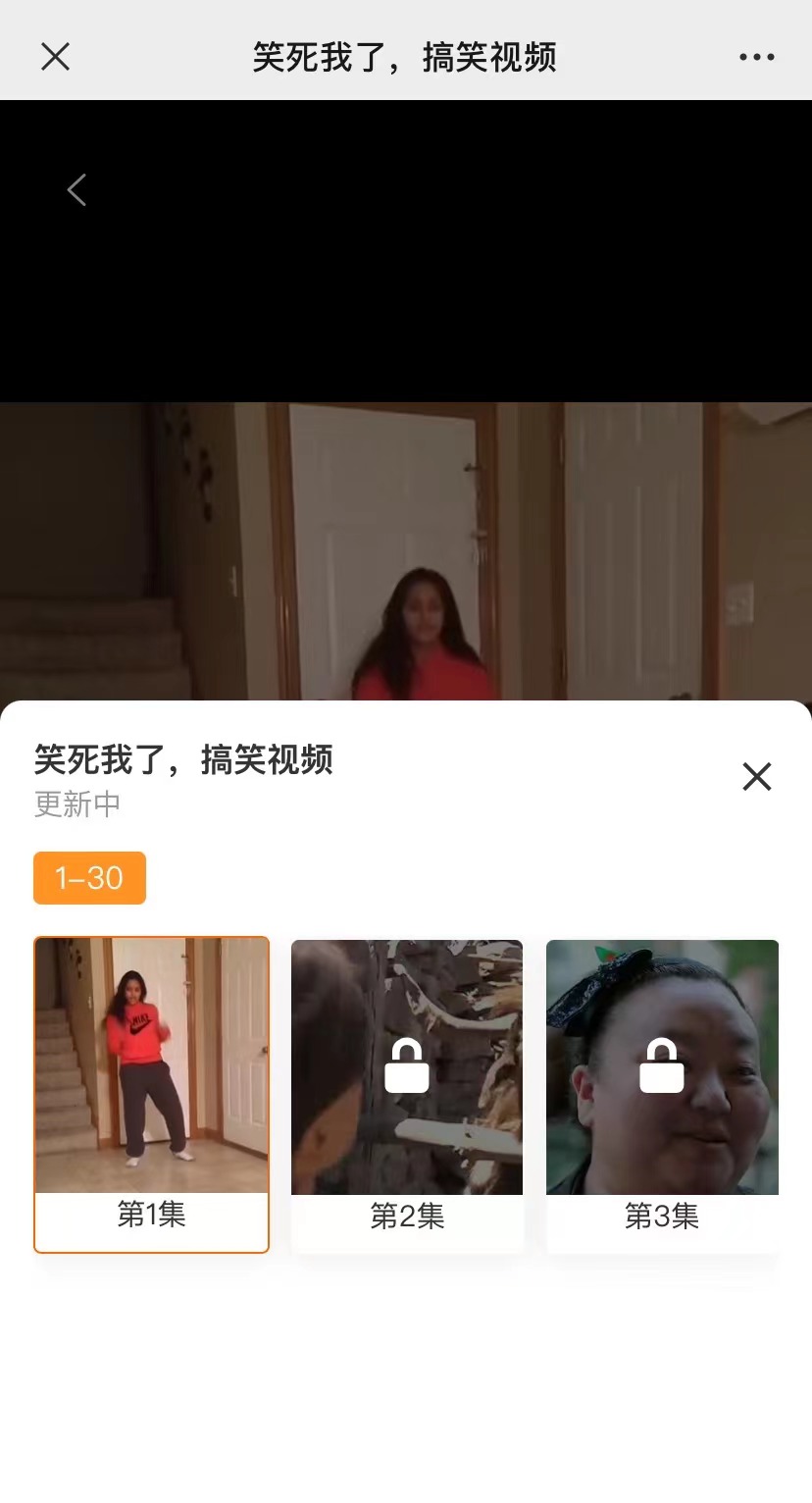Play episode 第1集
The width and height of the screenshot is (812, 1503).
(151, 1094)
